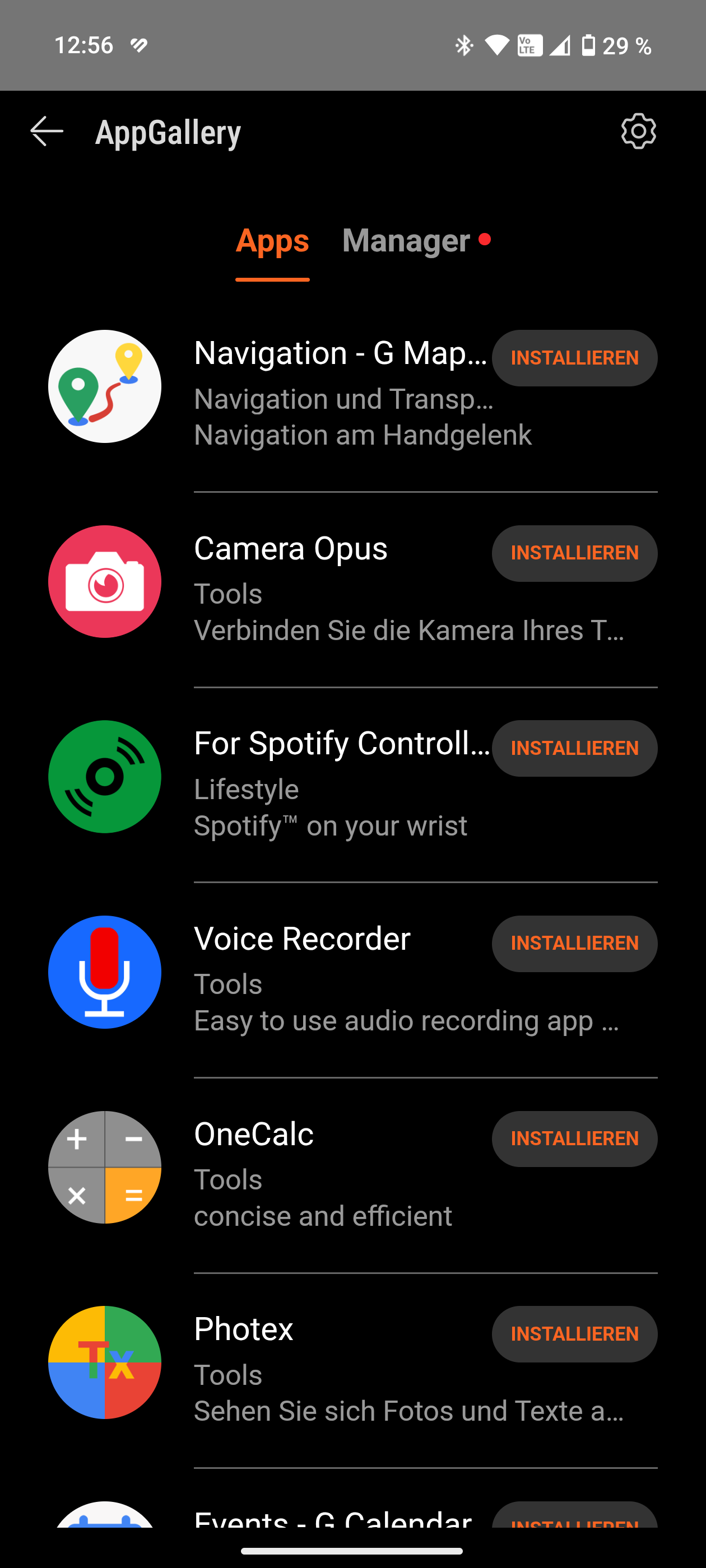Viewport: 706px width, 1568px height.
Task: Select the Apps tab
Action: 272,241
